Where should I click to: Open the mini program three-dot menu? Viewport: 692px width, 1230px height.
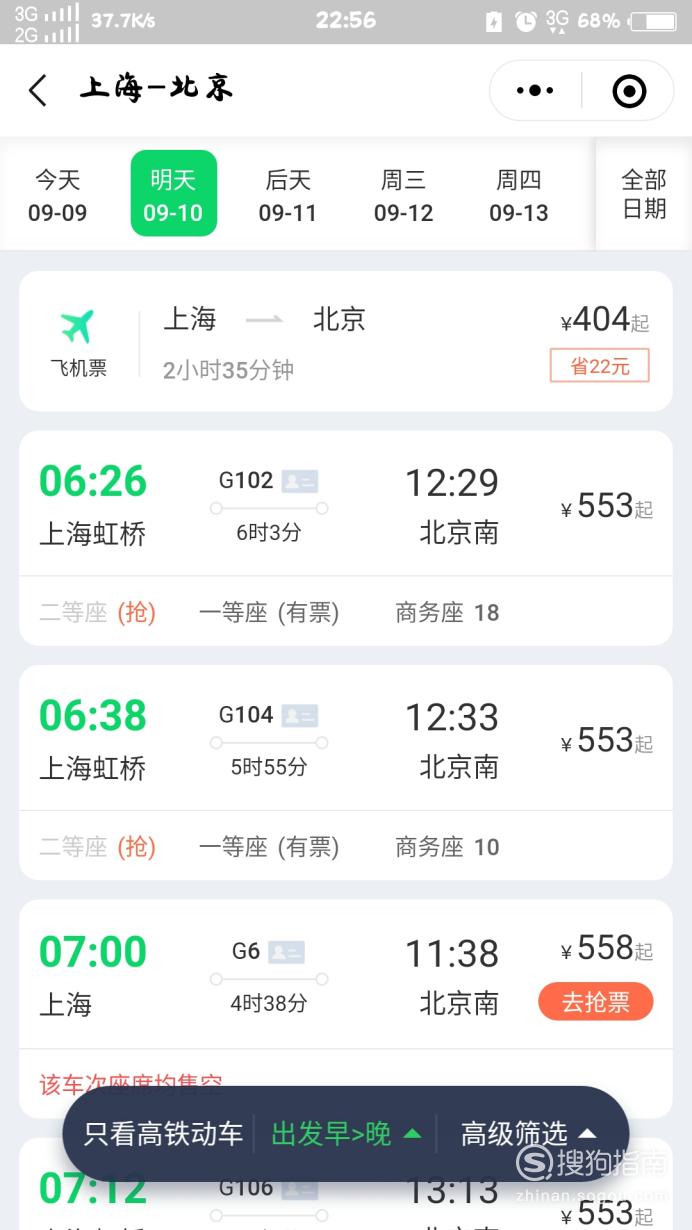pos(535,91)
